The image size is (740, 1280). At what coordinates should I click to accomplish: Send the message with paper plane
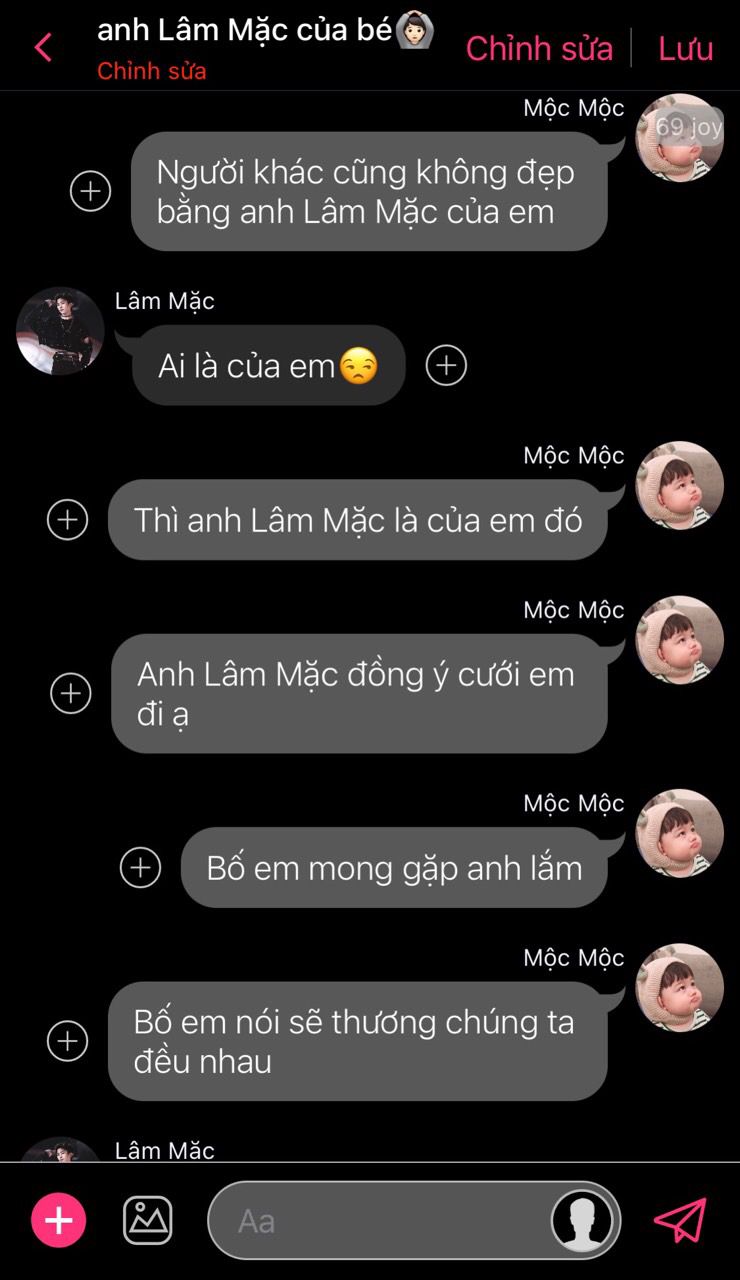click(680, 1221)
